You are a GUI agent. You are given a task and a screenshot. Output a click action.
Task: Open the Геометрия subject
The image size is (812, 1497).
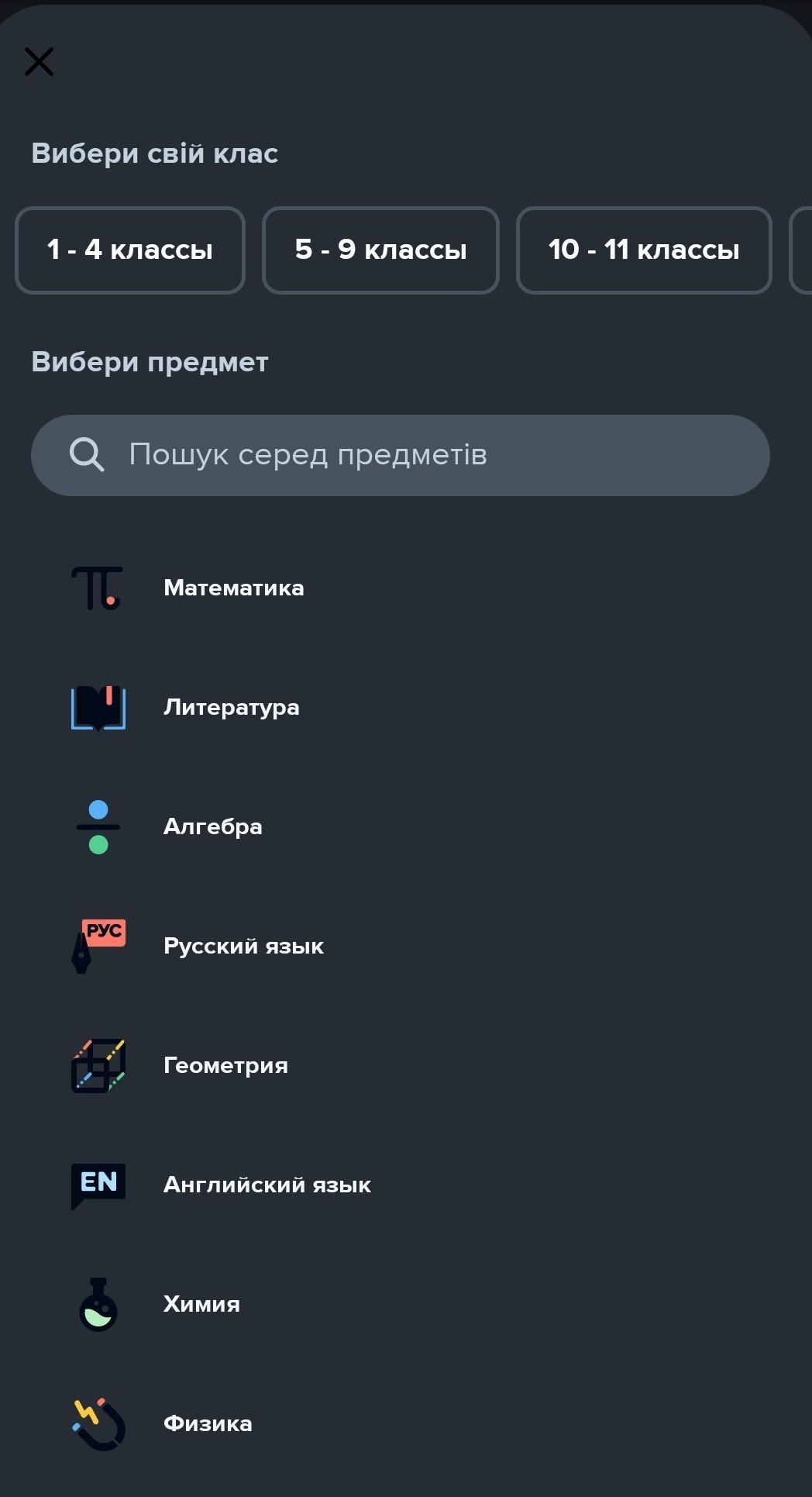[225, 1065]
